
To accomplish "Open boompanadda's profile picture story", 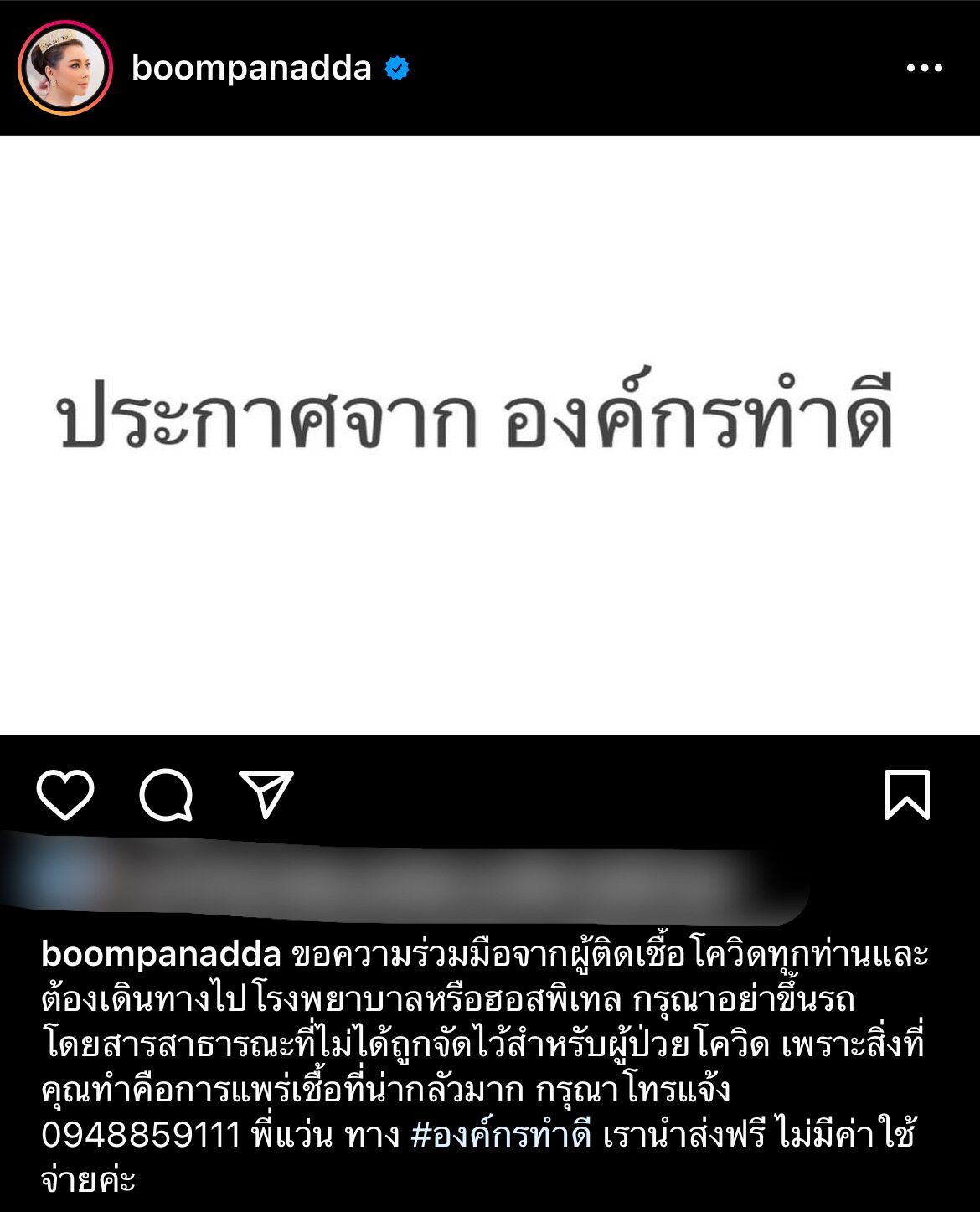I will point(64,68).
